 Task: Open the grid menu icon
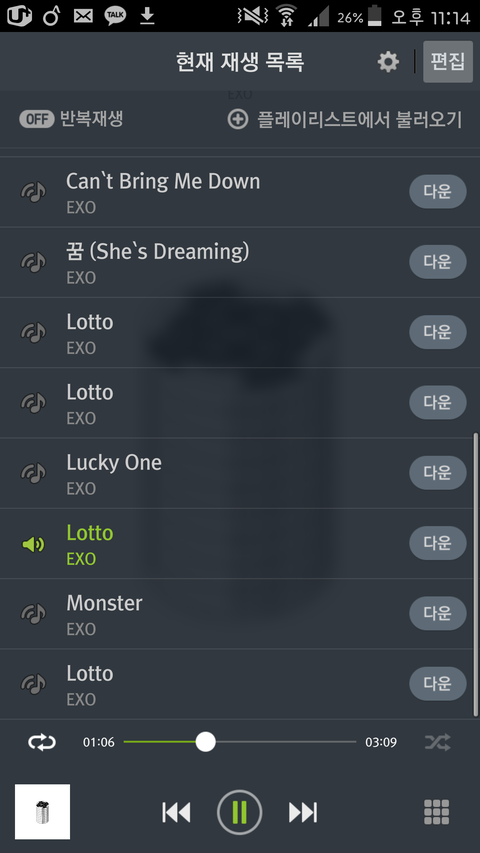[x=436, y=812]
